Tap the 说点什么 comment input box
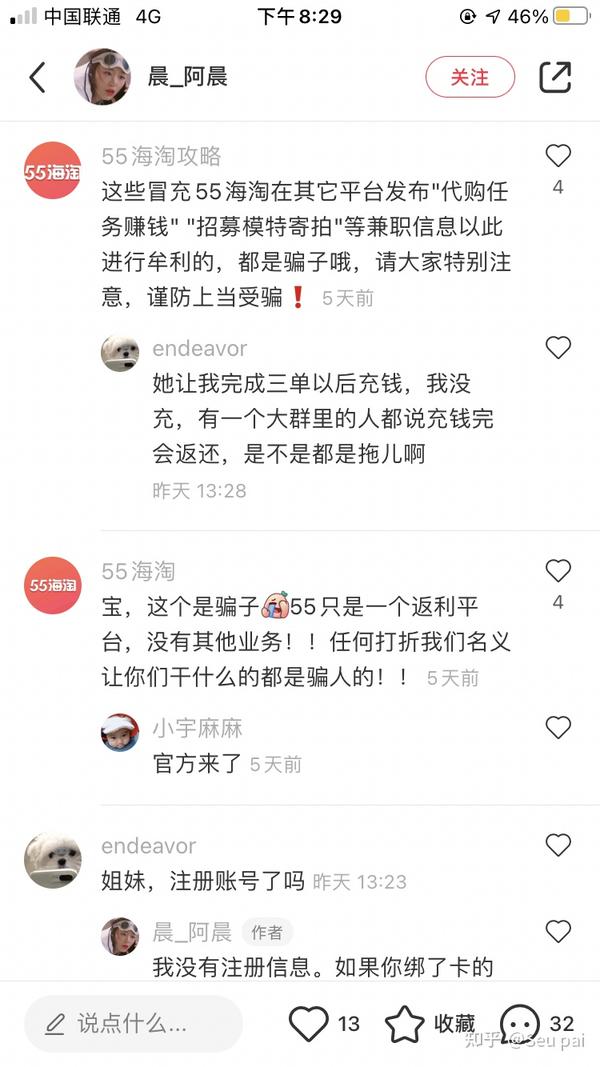Screen dimensions: 600x1067 [x=133, y=1023]
